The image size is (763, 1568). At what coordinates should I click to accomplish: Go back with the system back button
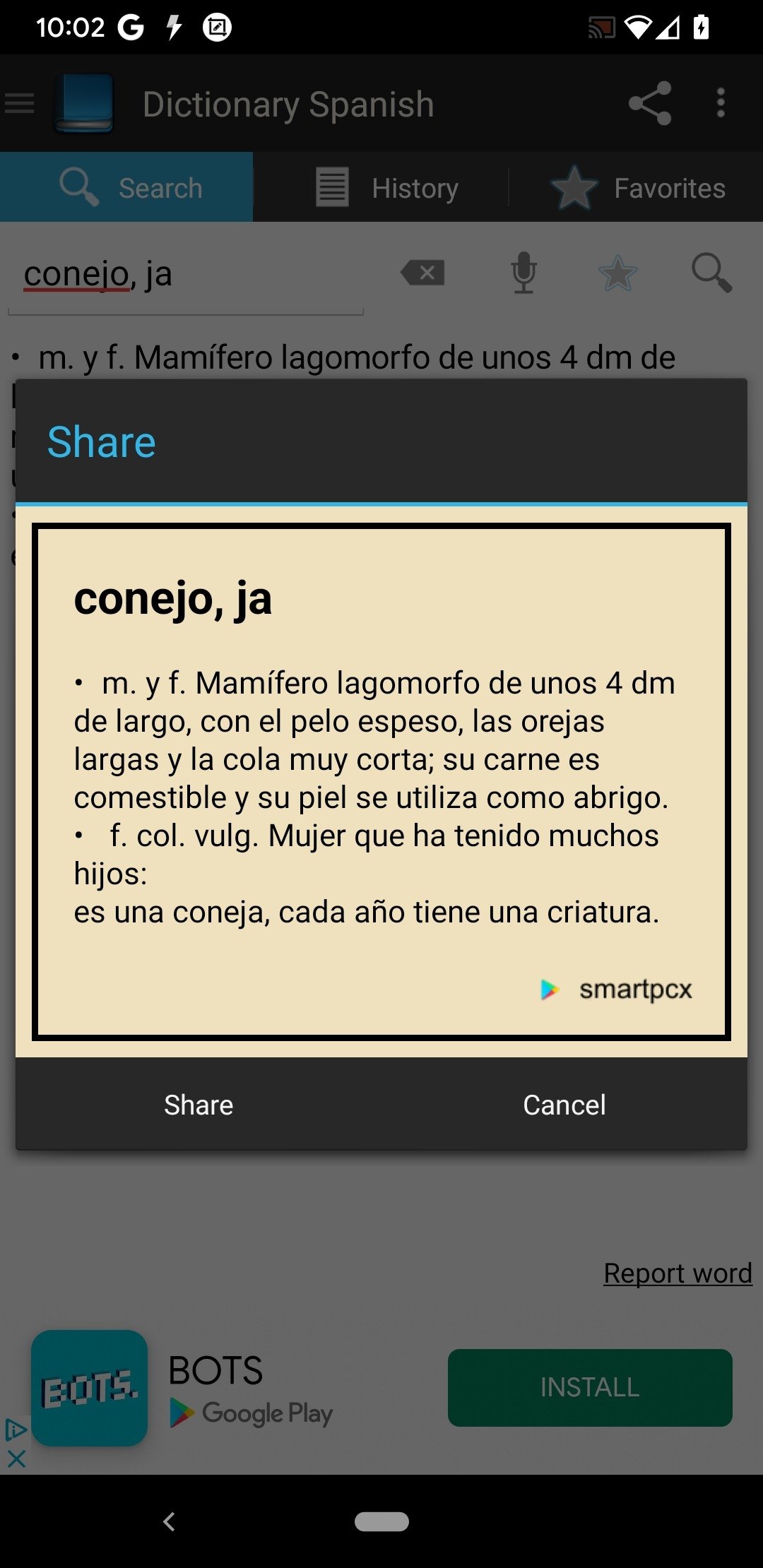click(168, 1521)
